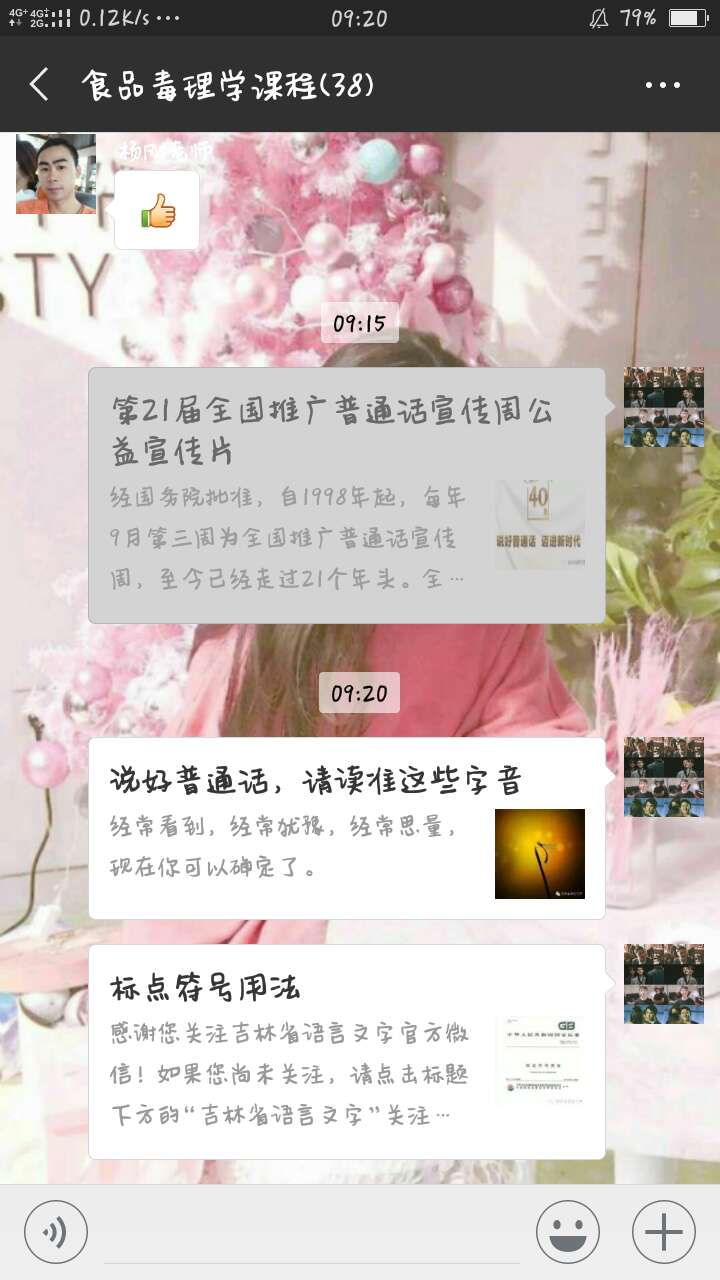Screen dimensions: 720x1280
Task: Go back from the 食品毒理学课程 chat
Action: [39, 85]
